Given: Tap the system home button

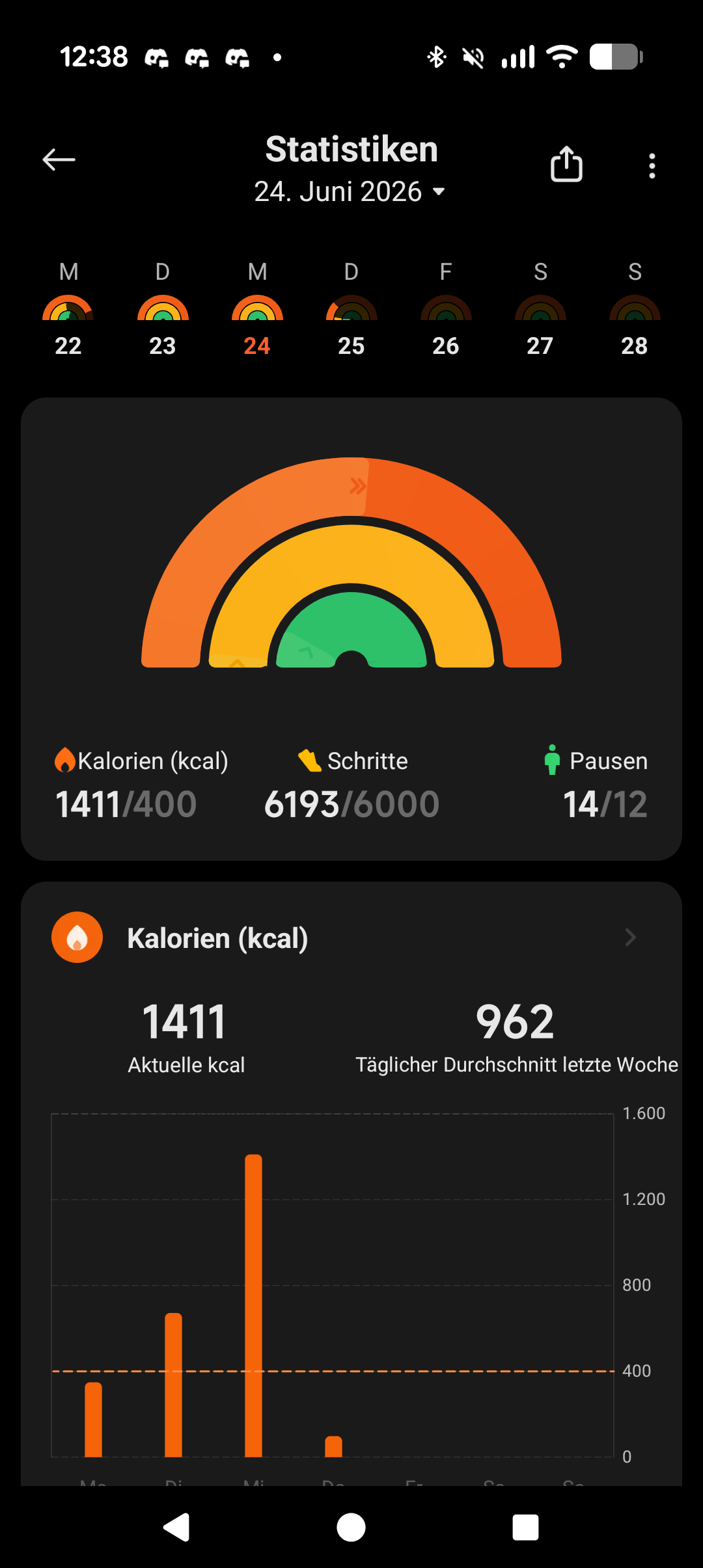Looking at the screenshot, I should pyautogui.click(x=351, y=1527).
